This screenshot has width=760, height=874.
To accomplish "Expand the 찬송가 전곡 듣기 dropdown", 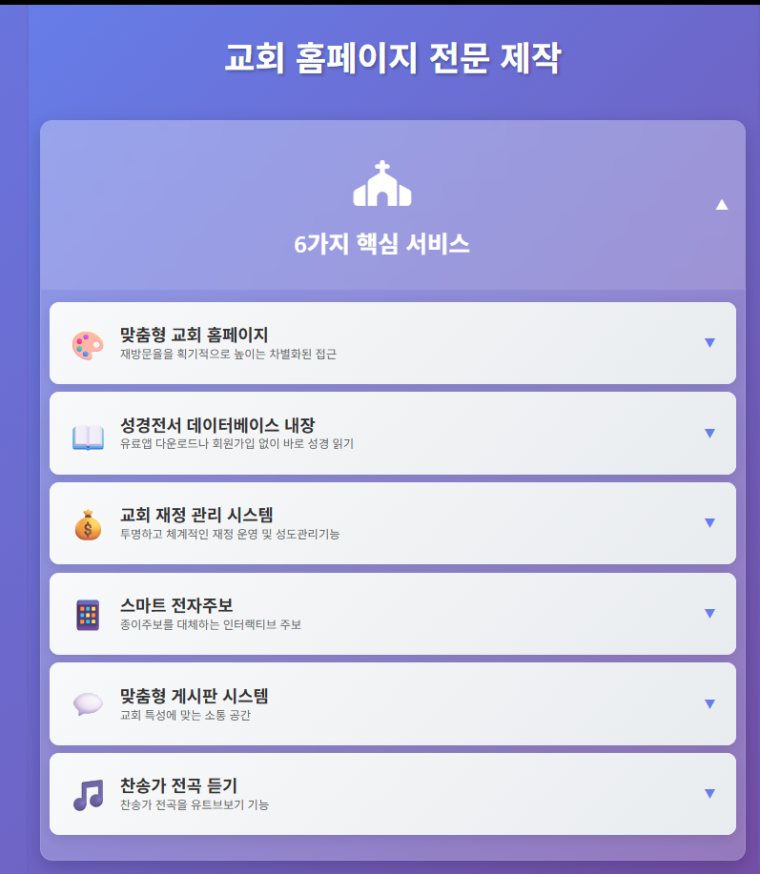I will click(x=709, y=794).
